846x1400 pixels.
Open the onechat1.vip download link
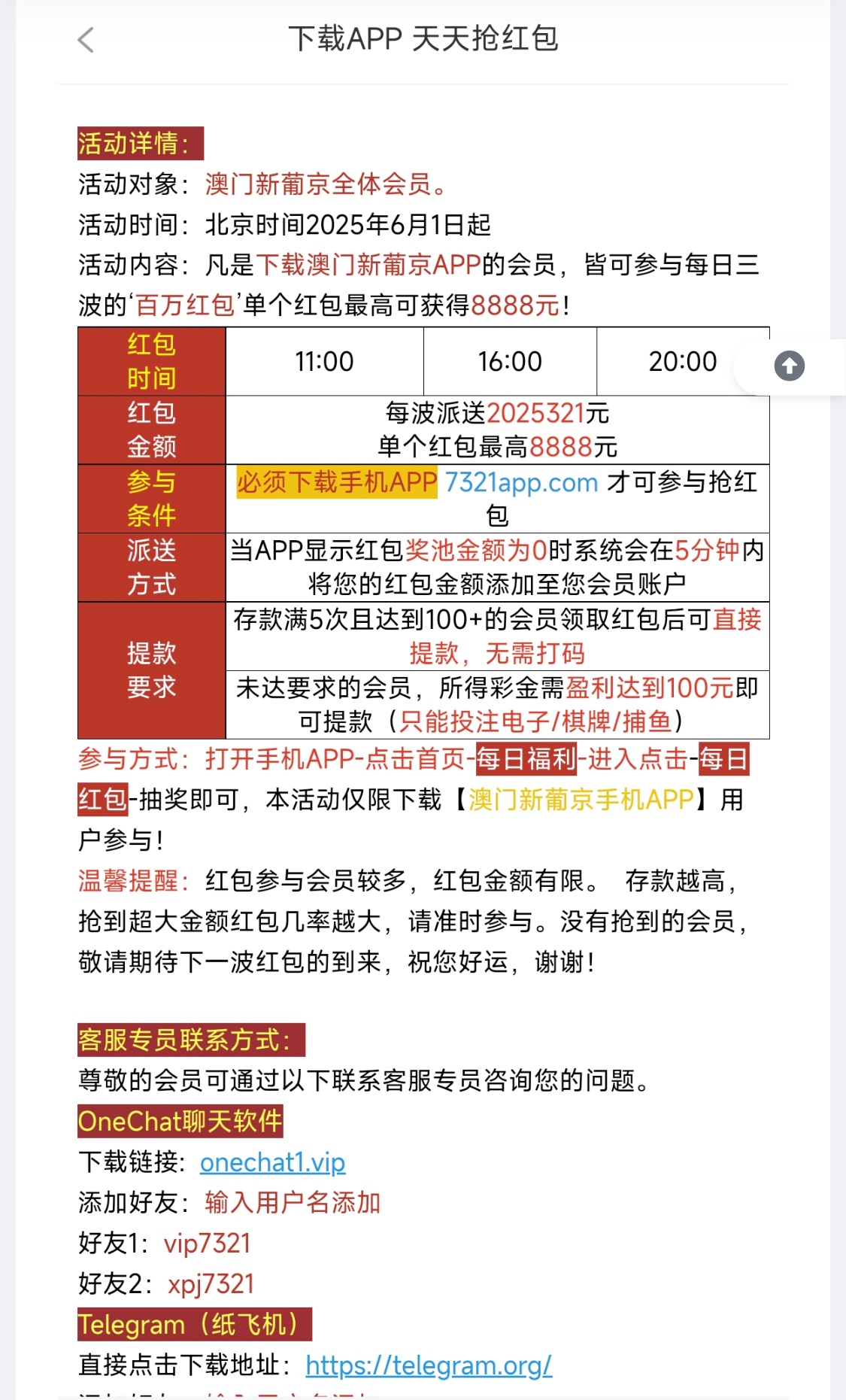coord(272,1162)
